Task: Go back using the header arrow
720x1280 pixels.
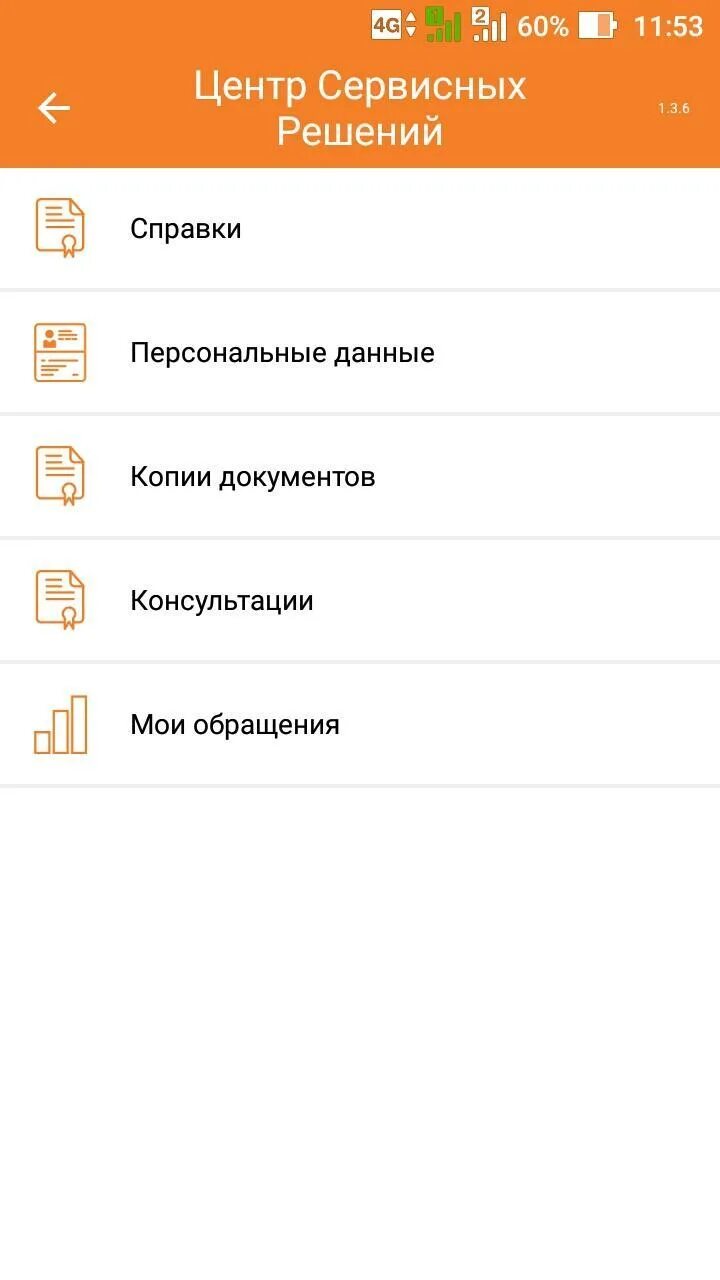Action: click(54, 108)
